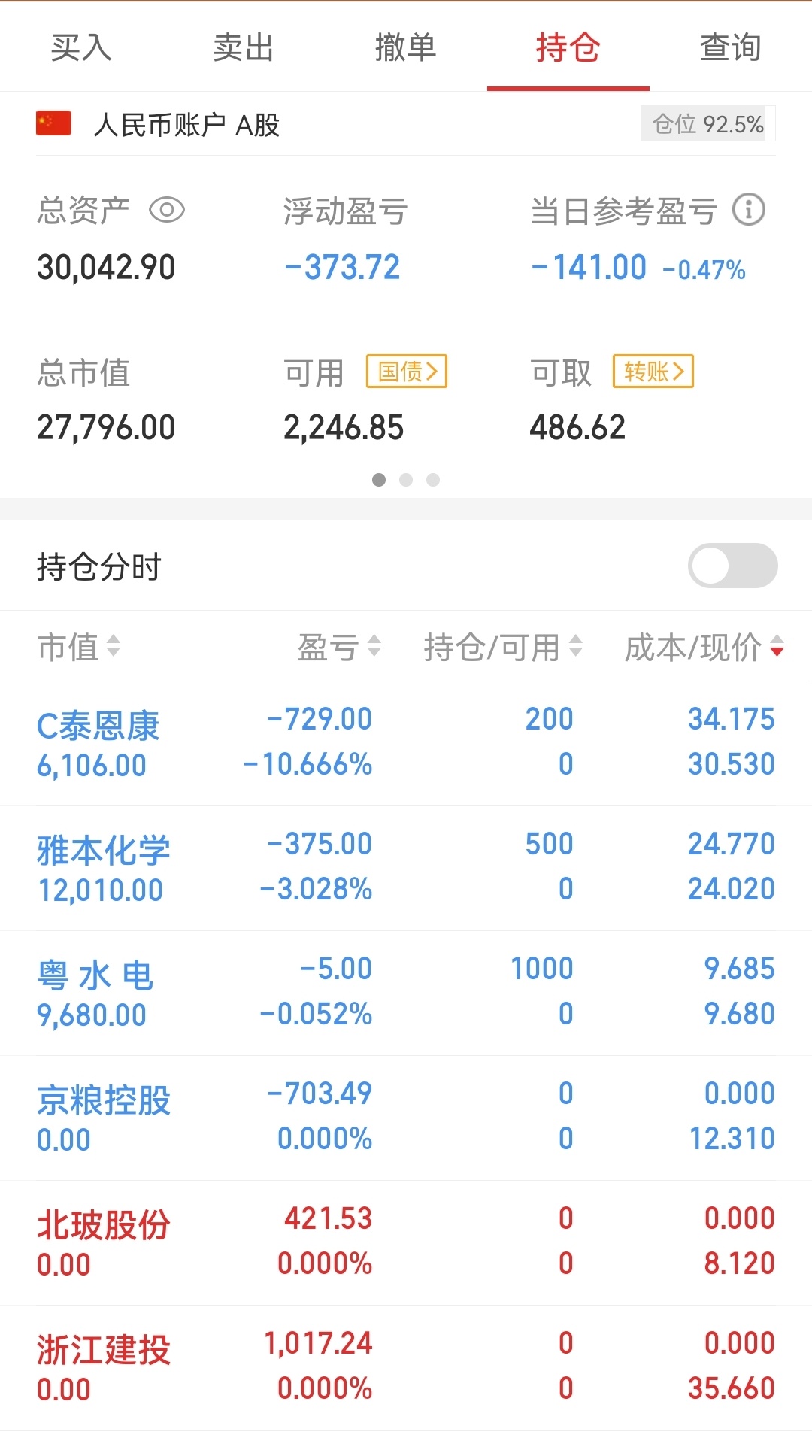Screen dimensions: 812x1456
Task: Open the 撤单 tab
Action: [x=406, y=47]
